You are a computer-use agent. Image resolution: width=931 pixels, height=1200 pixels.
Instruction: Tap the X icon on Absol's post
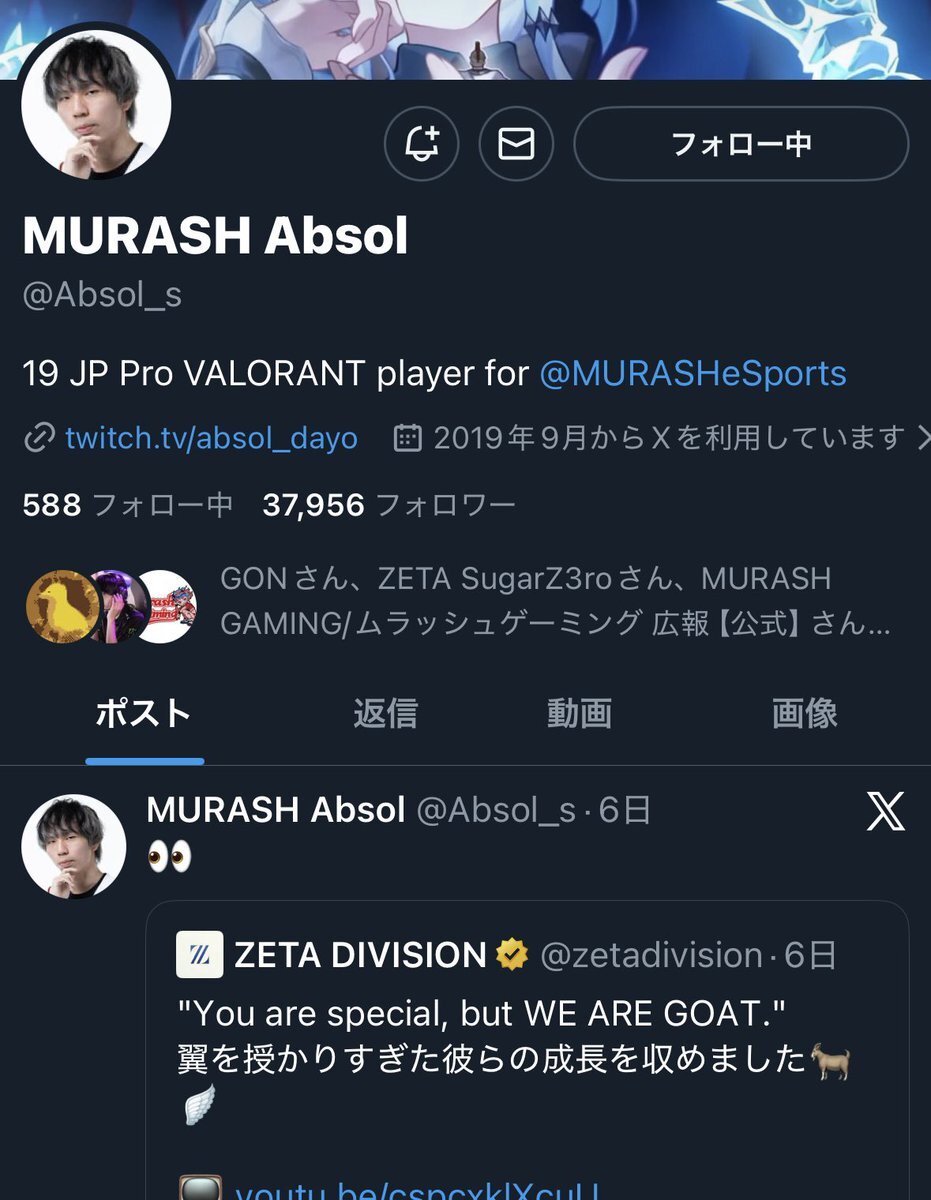click(885, 811)
